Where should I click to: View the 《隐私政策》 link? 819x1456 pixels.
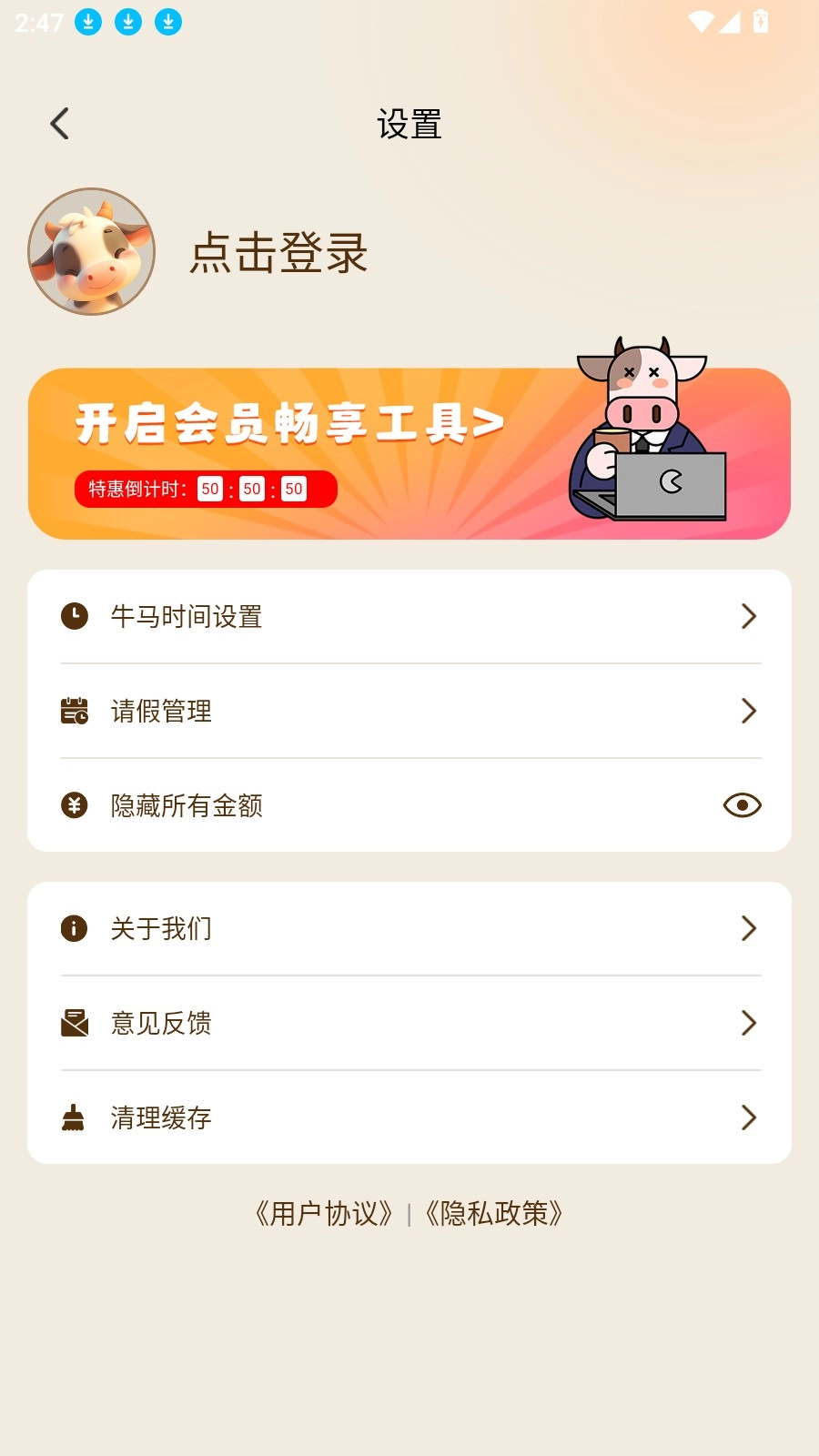coord(494,1213)
